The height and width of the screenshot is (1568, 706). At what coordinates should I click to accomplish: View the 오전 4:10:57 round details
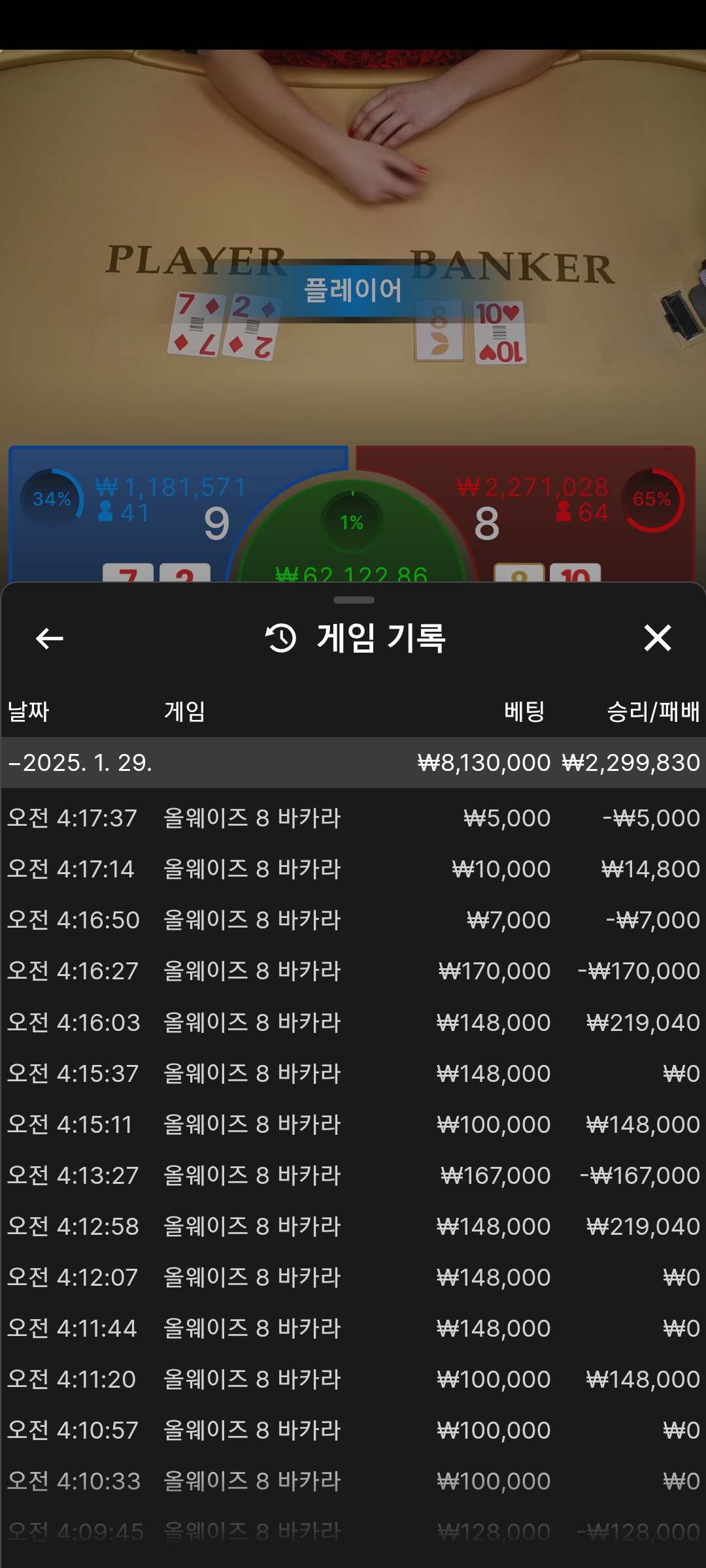pos(353,1430)
